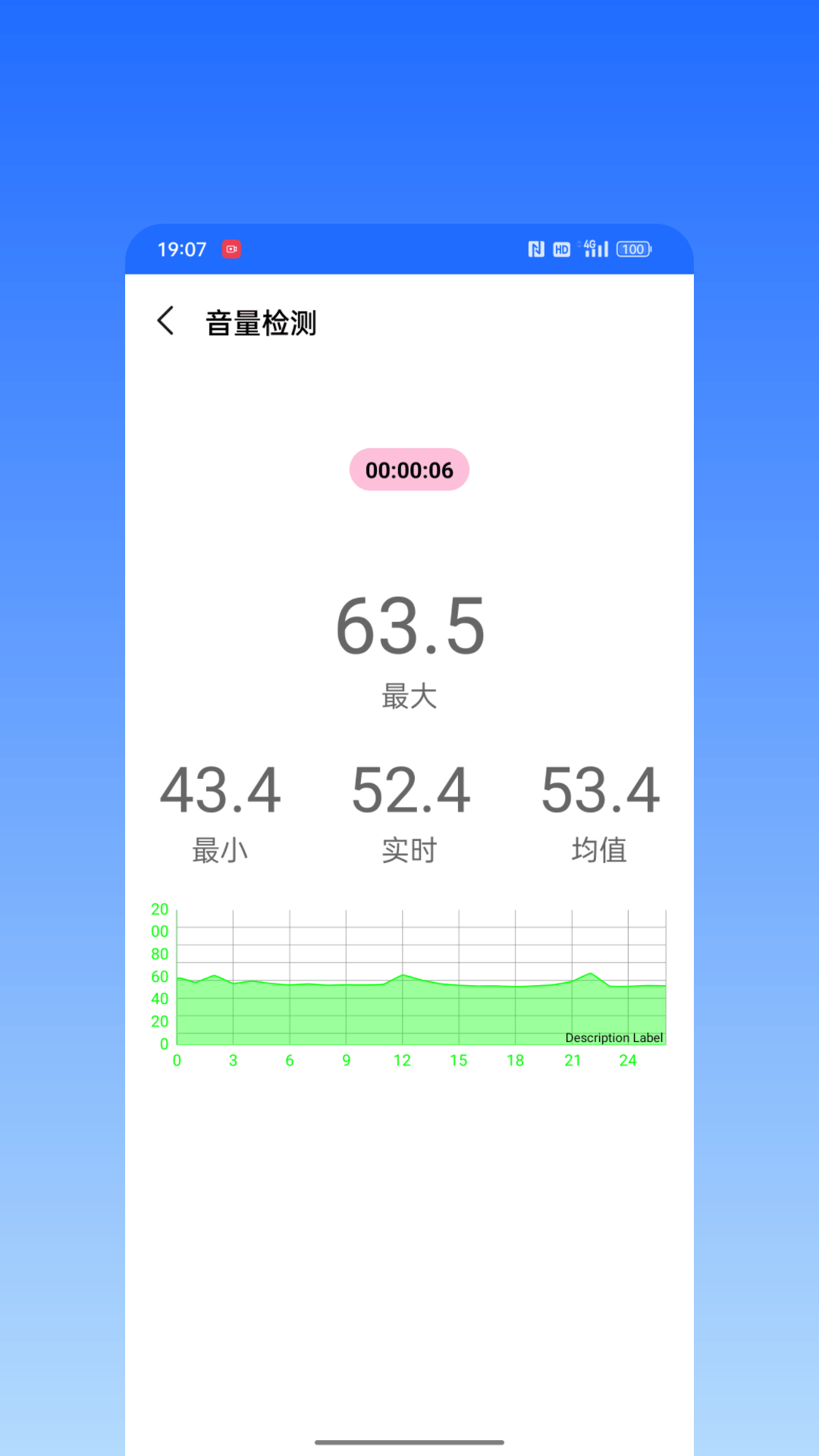The image size is (819, 1456).
Task: Tap the NFC icon in the status bar
Action: (x=535, y=249)
